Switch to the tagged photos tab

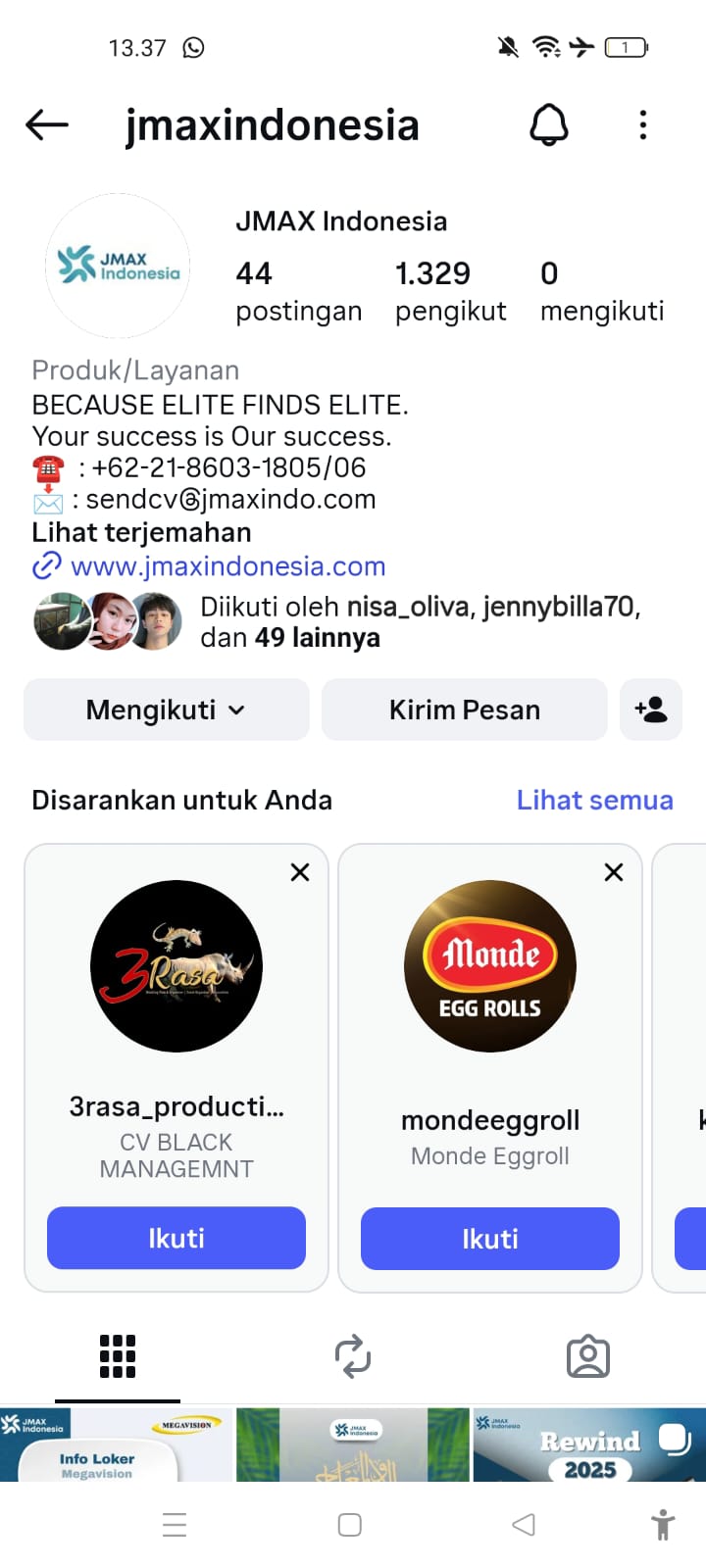click(x=588, y=1356)
